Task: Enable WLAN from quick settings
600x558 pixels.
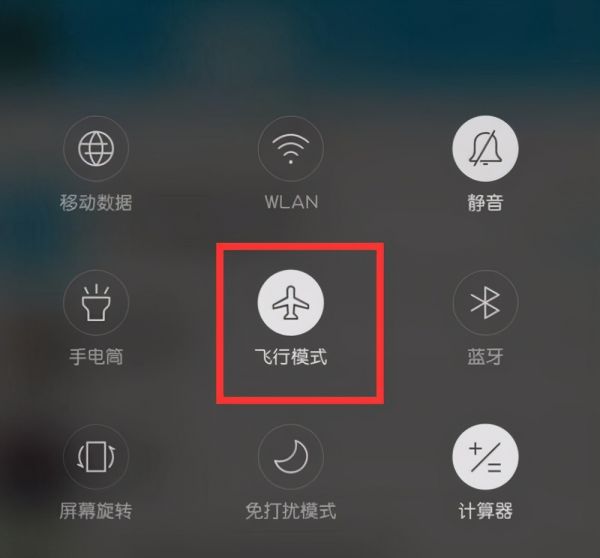Action: pos(291,151)
